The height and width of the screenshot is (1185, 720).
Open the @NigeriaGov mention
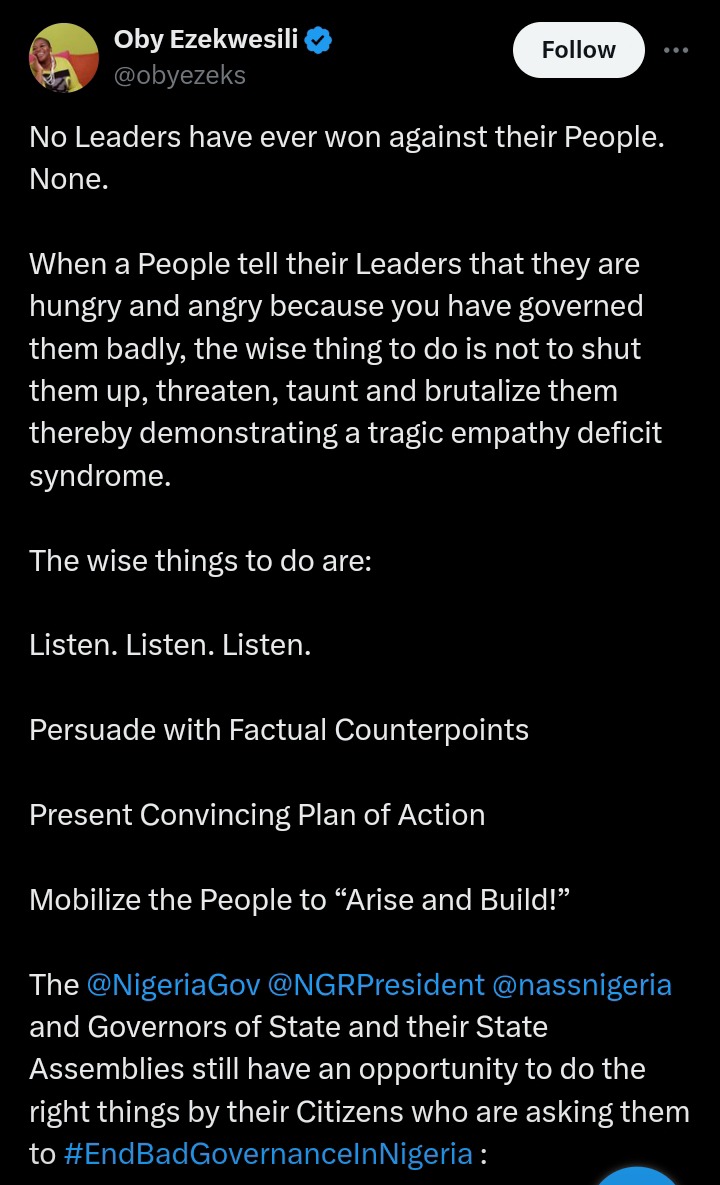173,985
